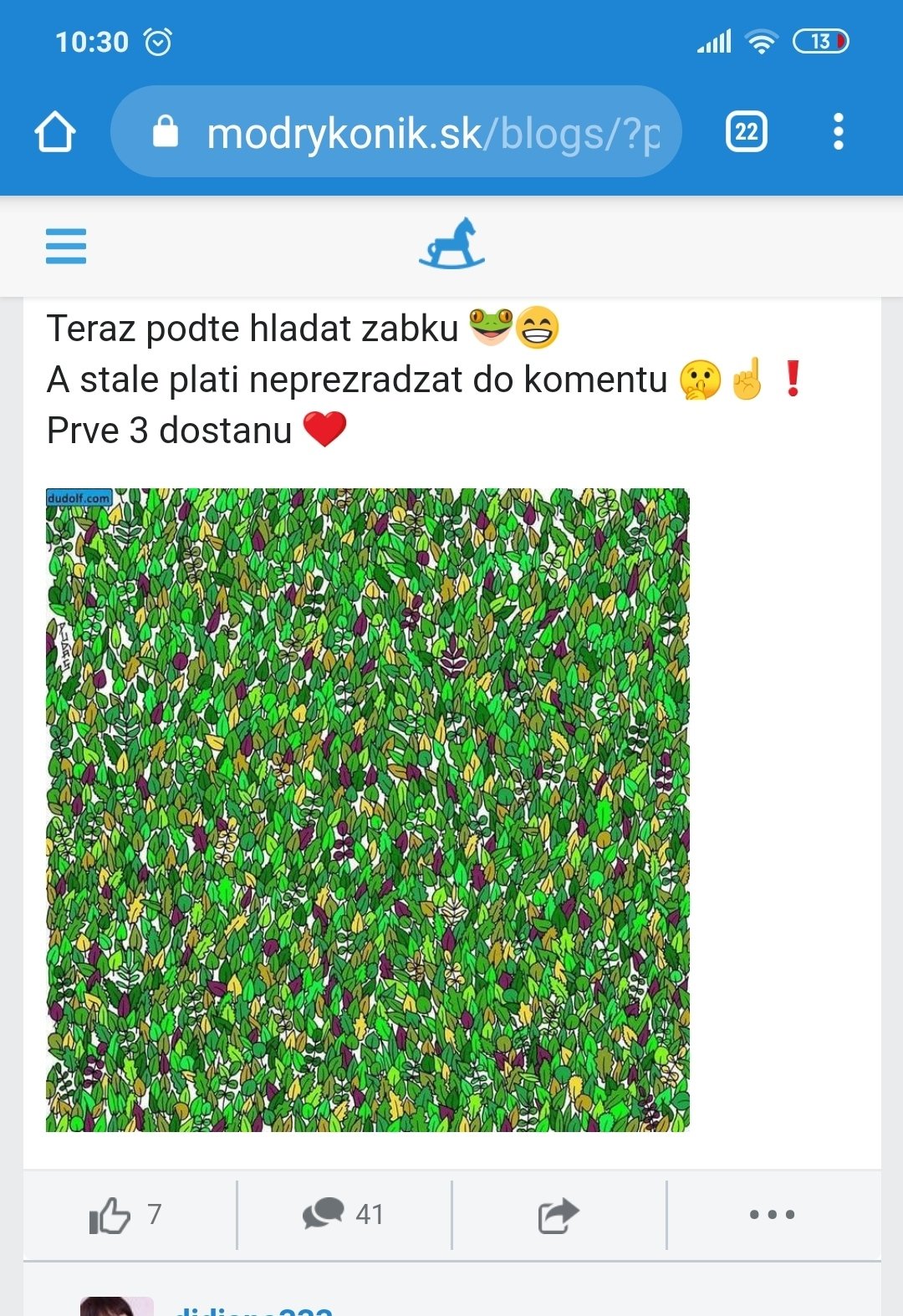Viewport: 903px width, 1316px height.
Task: View the 41 comments on the post
Action: (x=344, y=1215)
